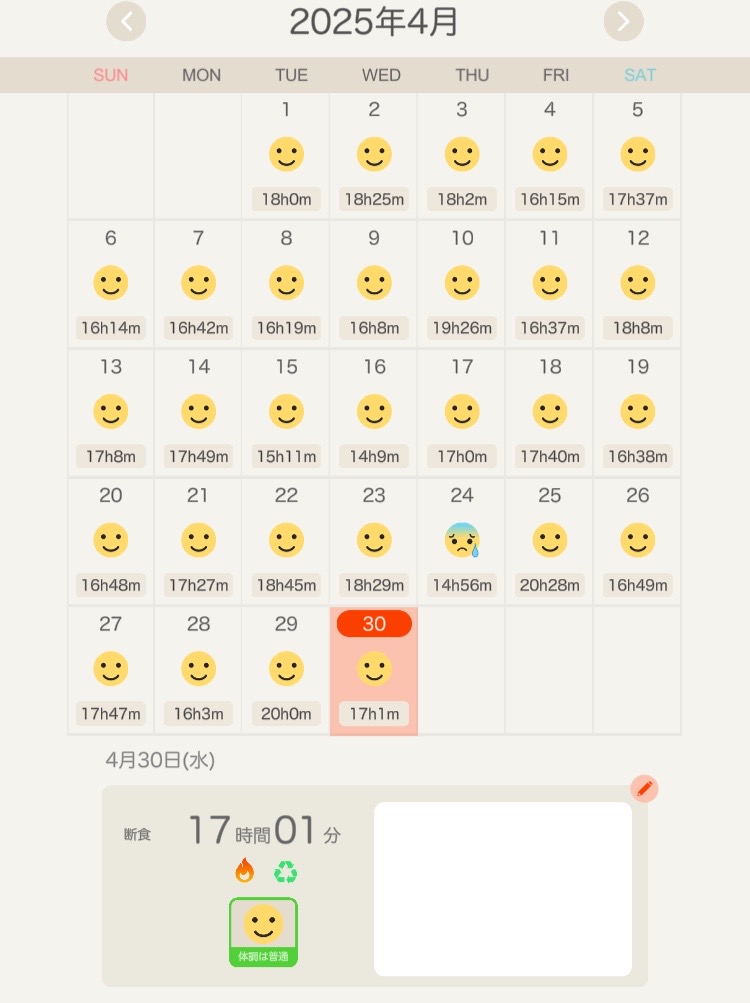Open April 6 showing 16h14m

(x=111, y=284)
